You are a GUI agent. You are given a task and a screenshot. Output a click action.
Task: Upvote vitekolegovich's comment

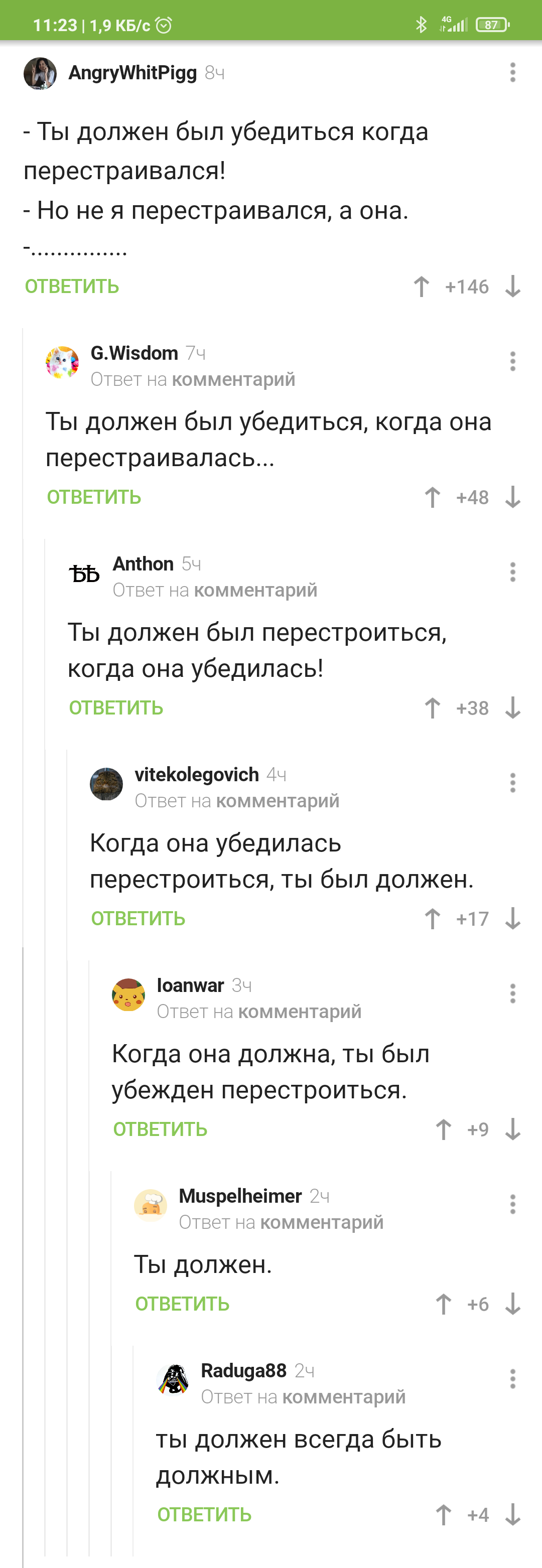(433, 919)
